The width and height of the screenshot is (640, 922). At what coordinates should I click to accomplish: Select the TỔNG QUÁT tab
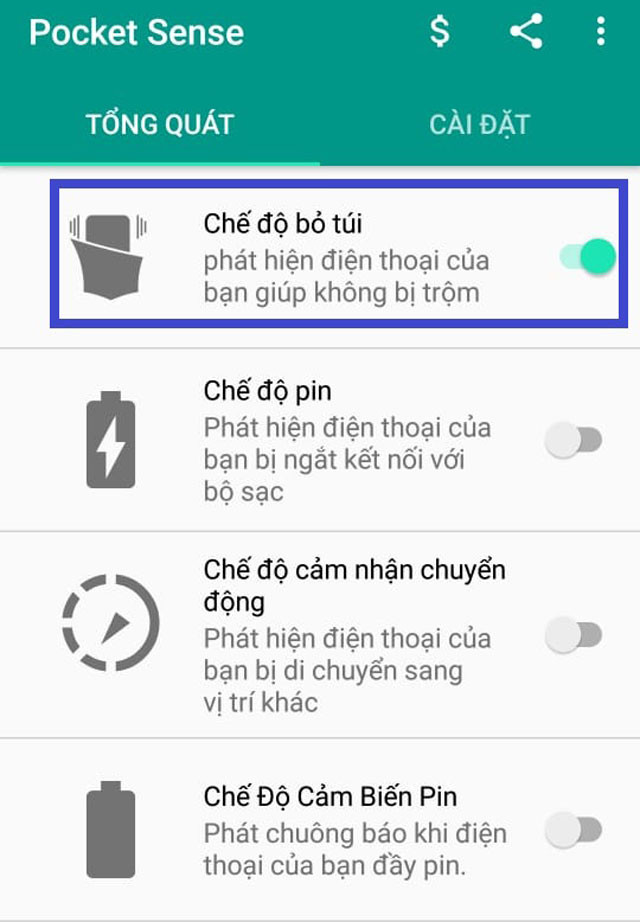click(x=160, y=125)
